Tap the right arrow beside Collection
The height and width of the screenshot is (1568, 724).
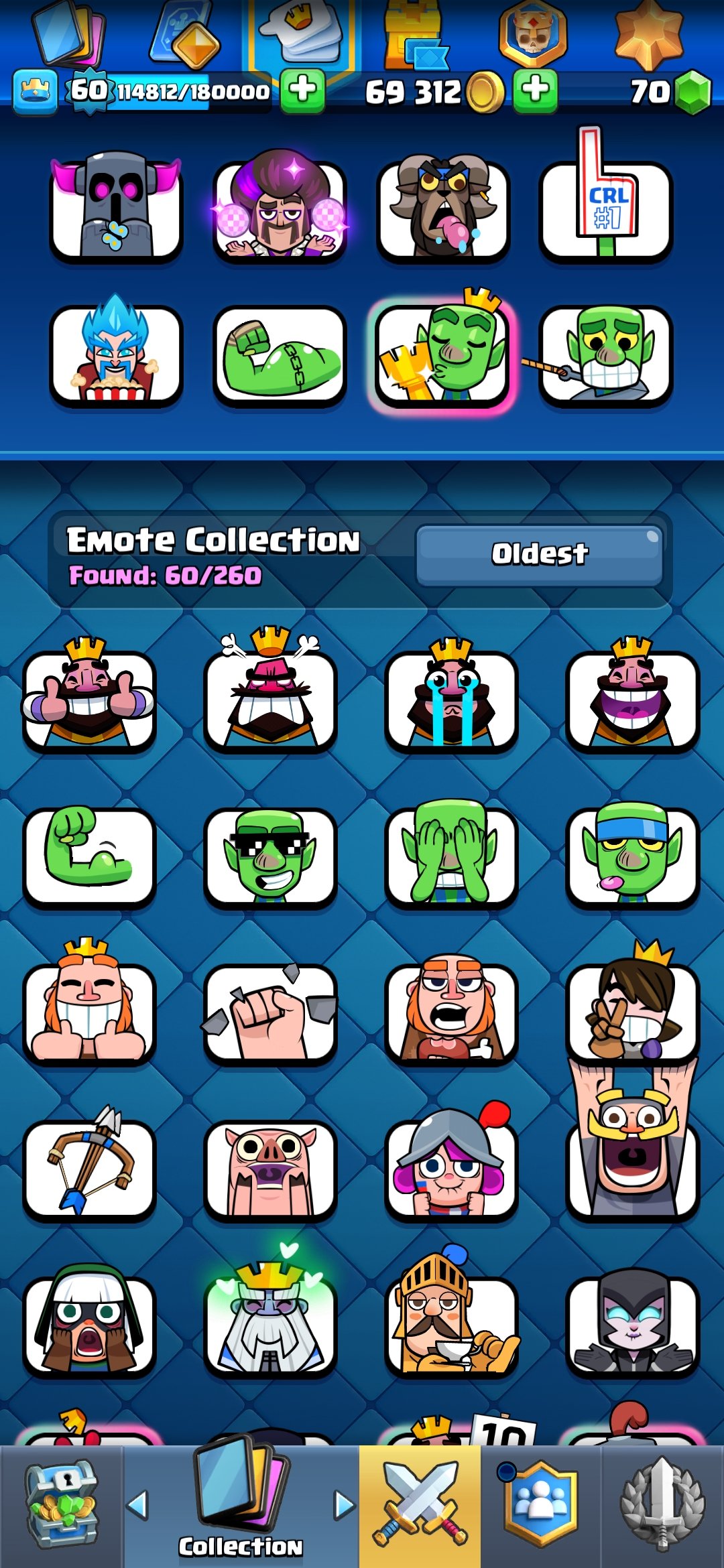click(344, 1505)
